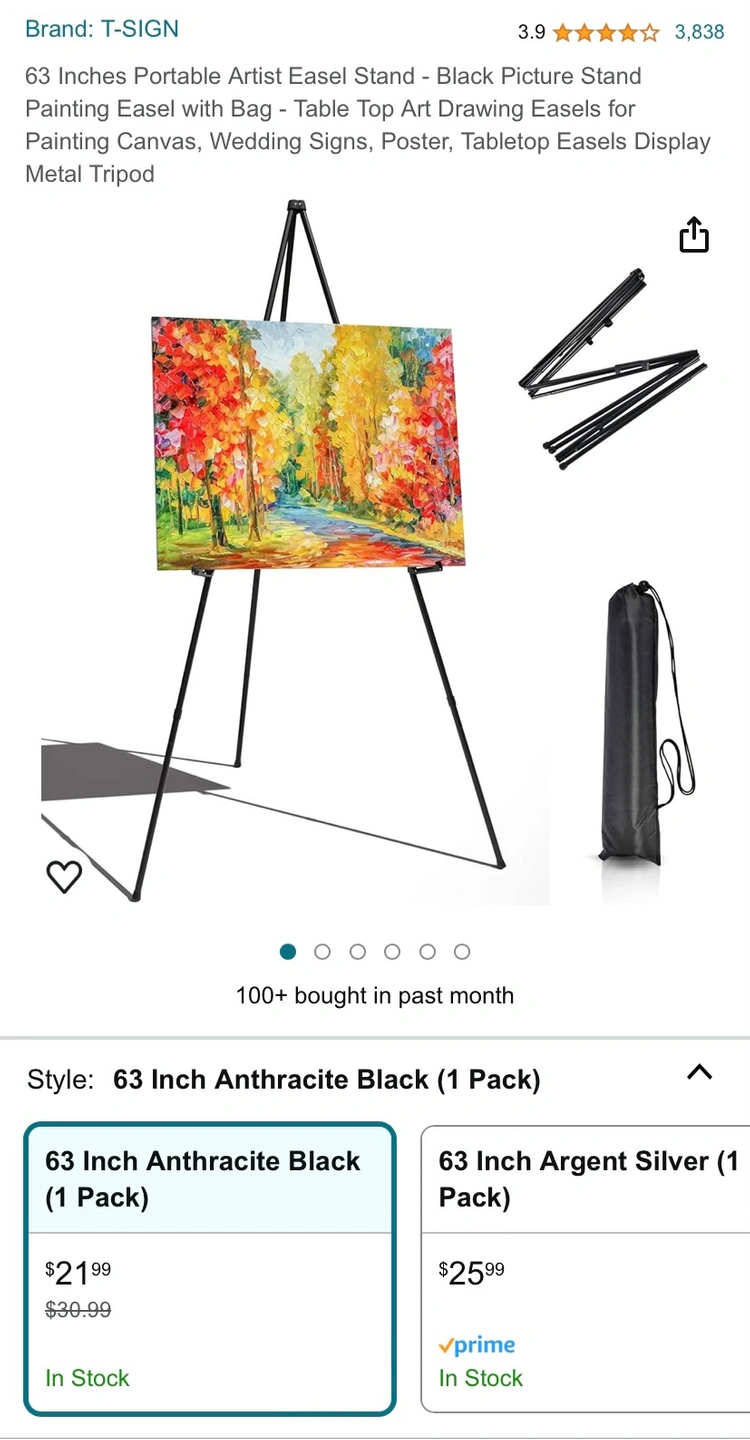Image resolution: width=750 pixels, height=1440 pixels.
Task: Share this easel product
Action: [694, 237]
